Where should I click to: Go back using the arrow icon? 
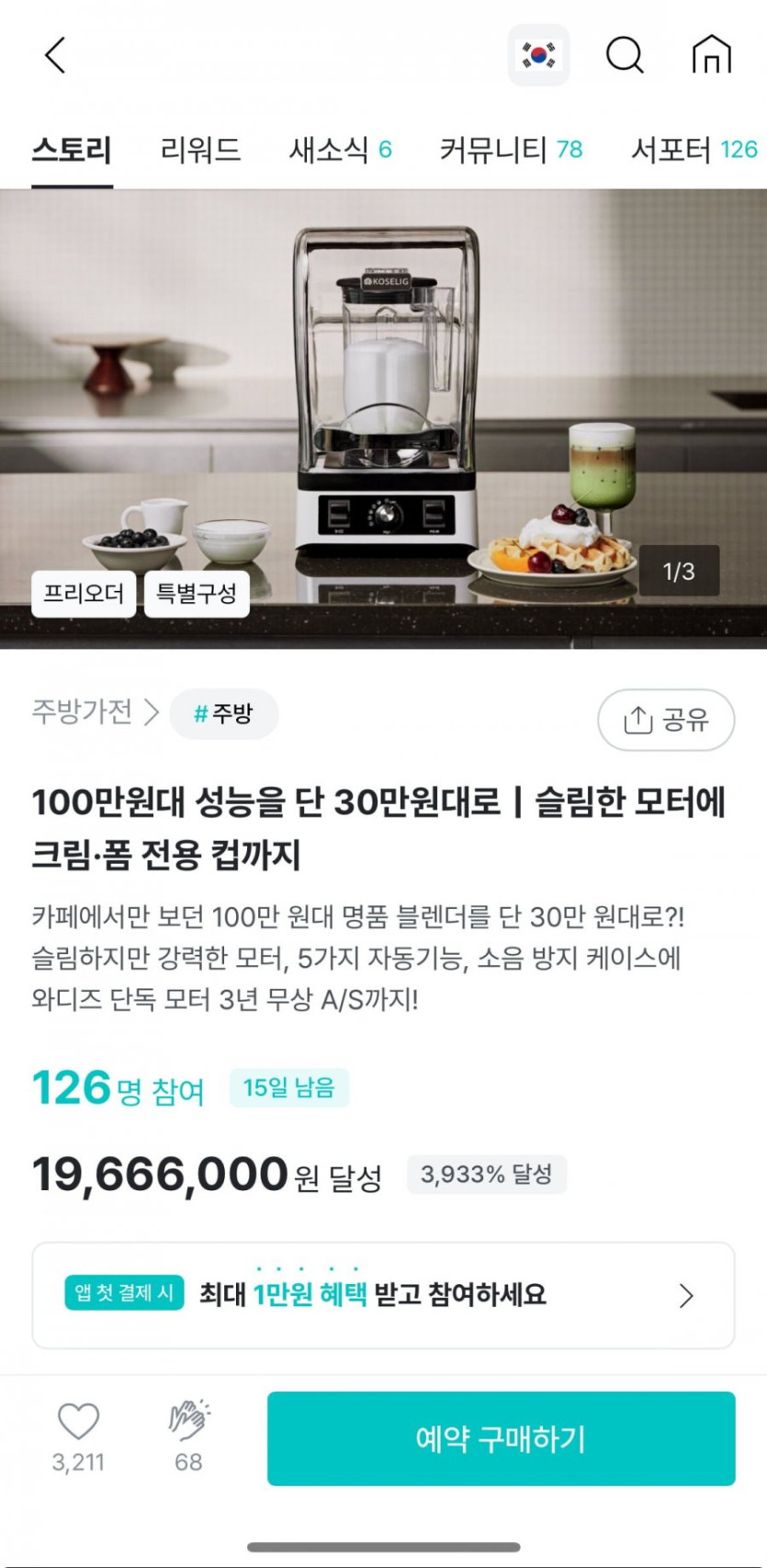pos(56,55)
